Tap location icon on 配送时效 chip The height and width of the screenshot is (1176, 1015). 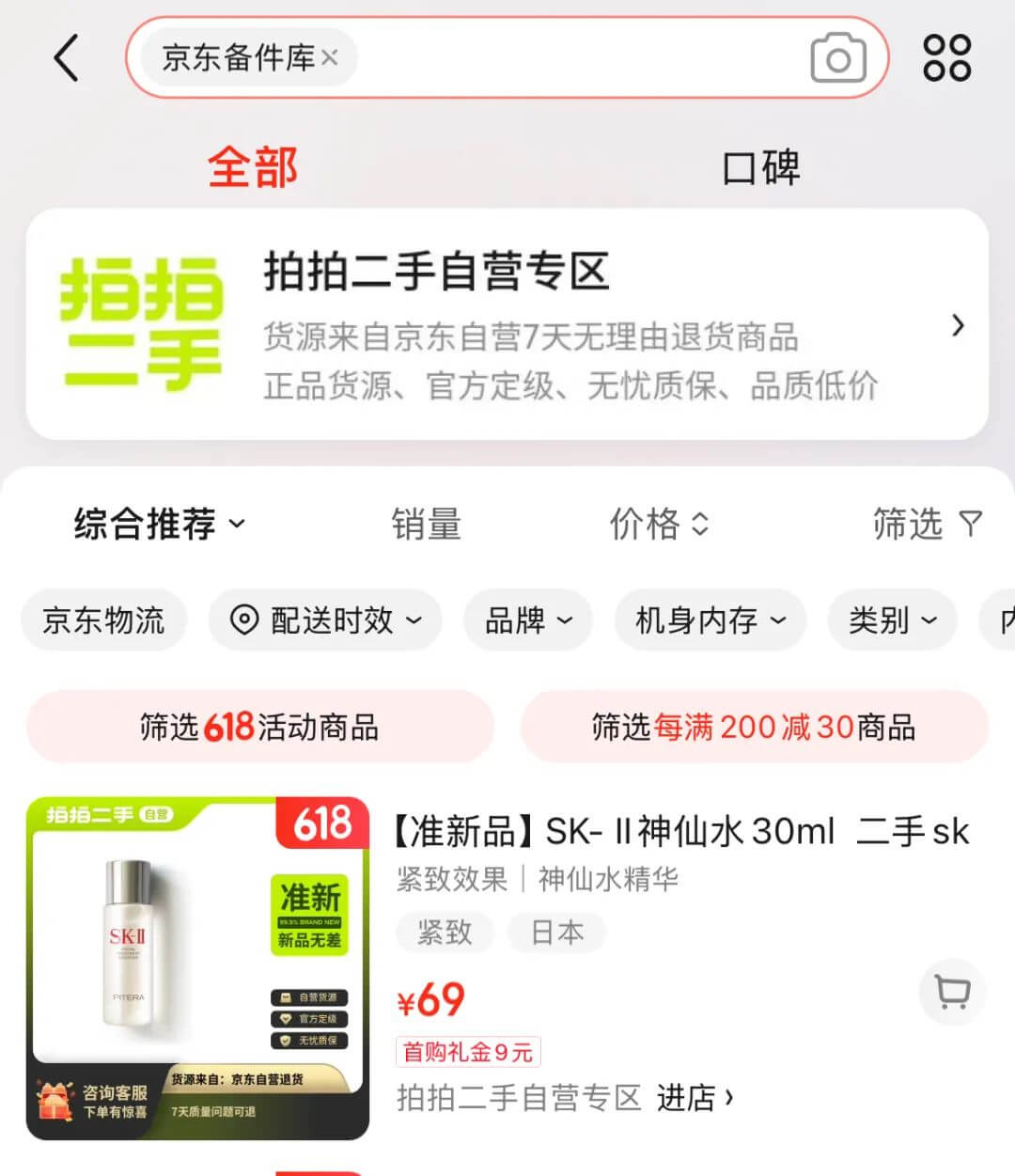pyautogui.click(x=243, y=619)
